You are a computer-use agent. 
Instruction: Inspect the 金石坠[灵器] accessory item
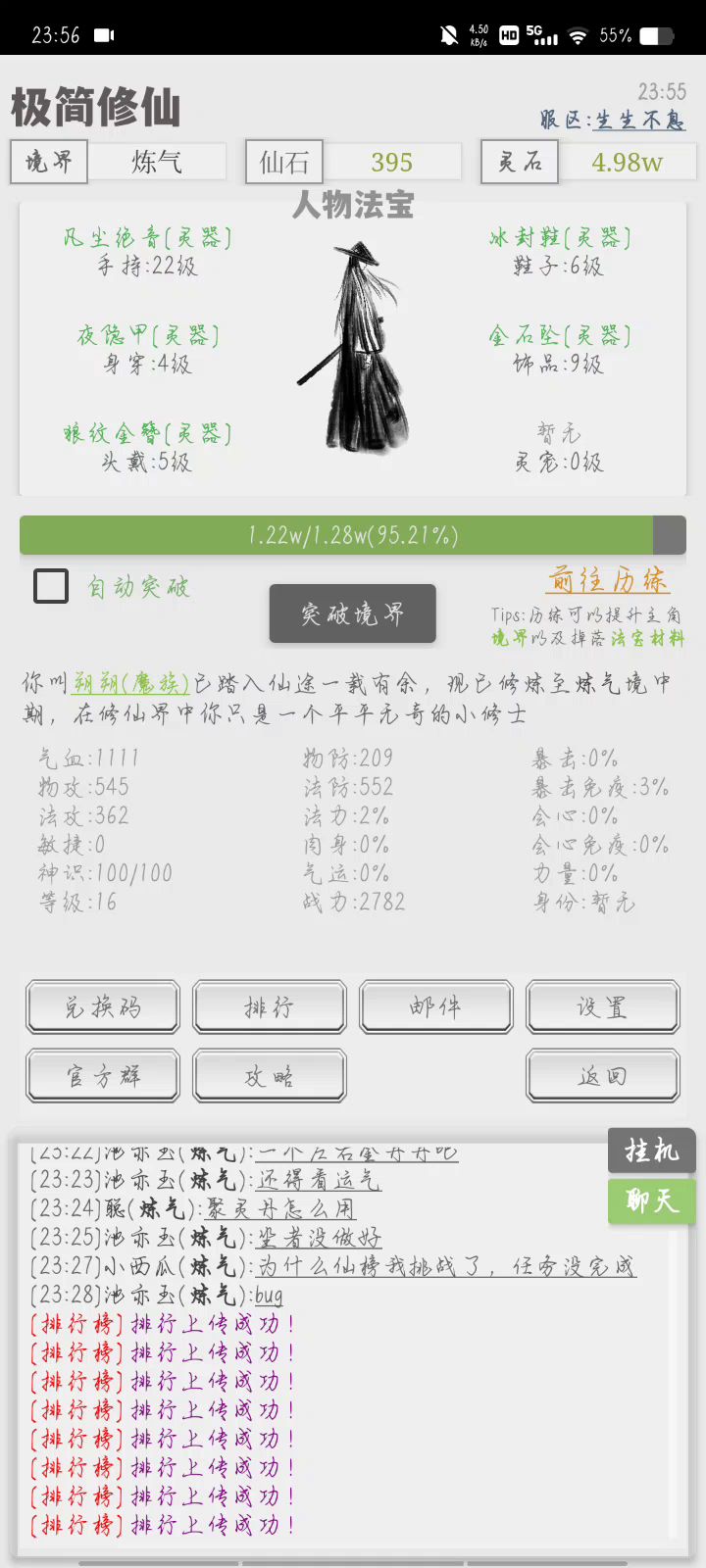pos(559,336)
